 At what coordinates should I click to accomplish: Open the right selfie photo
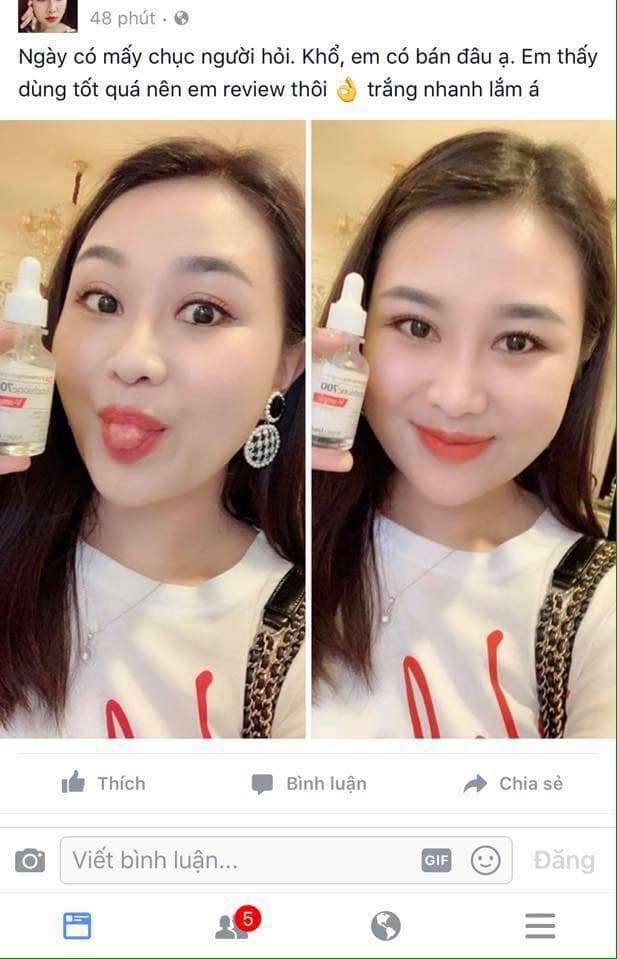(464, 428)
